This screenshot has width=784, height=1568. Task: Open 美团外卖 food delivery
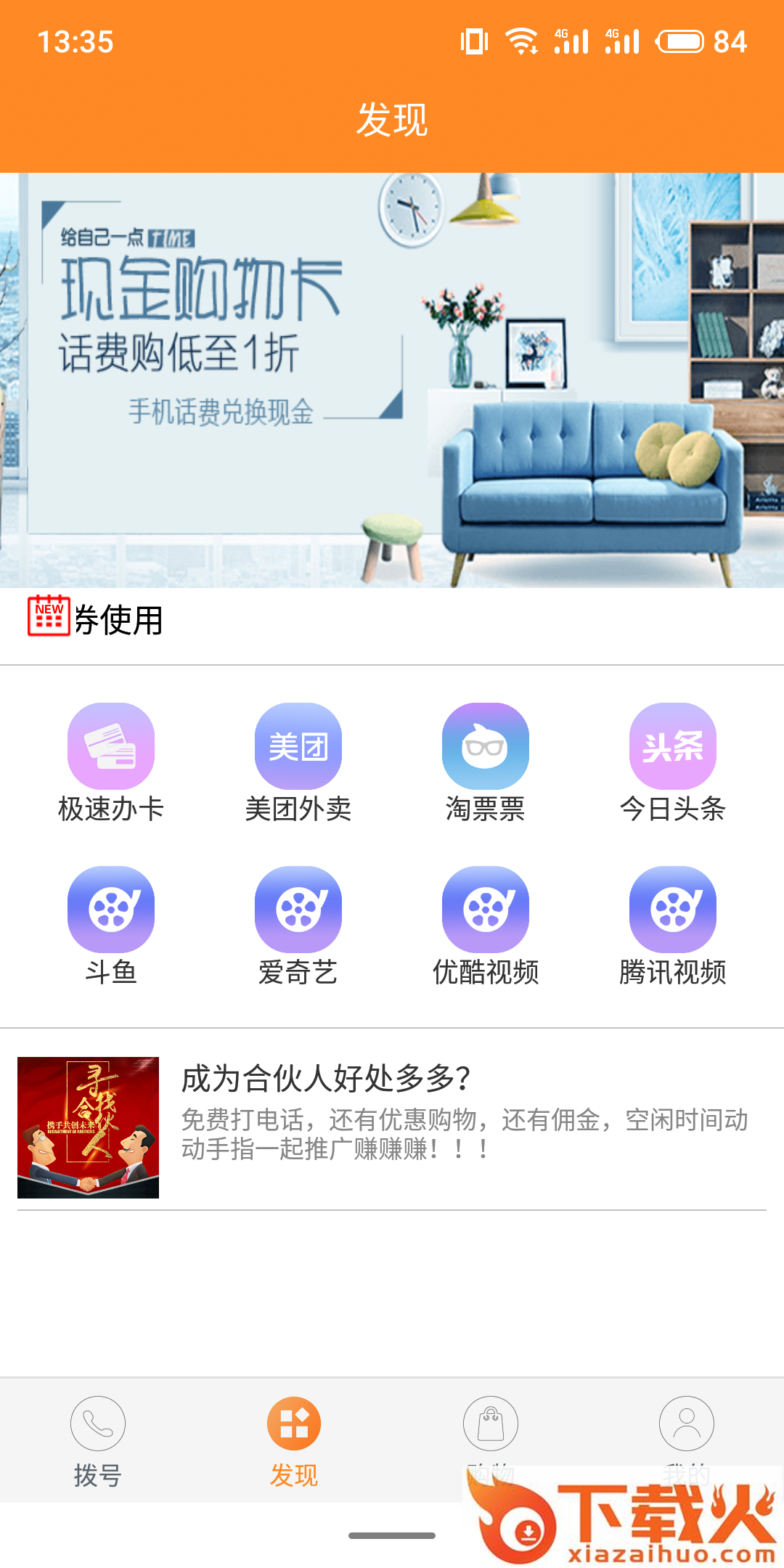298,746
